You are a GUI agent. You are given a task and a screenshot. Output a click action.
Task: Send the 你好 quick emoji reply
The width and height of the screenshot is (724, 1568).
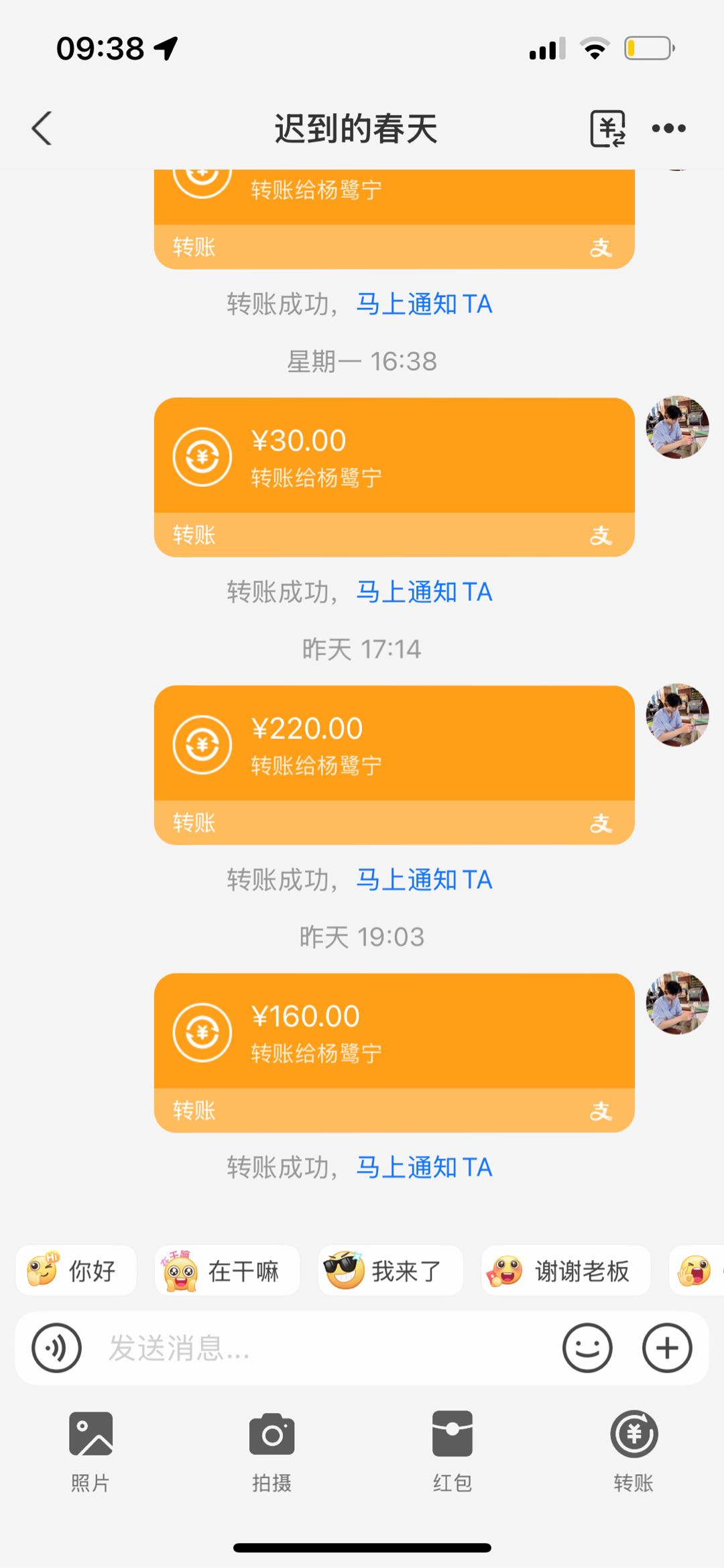point(76,1270)
